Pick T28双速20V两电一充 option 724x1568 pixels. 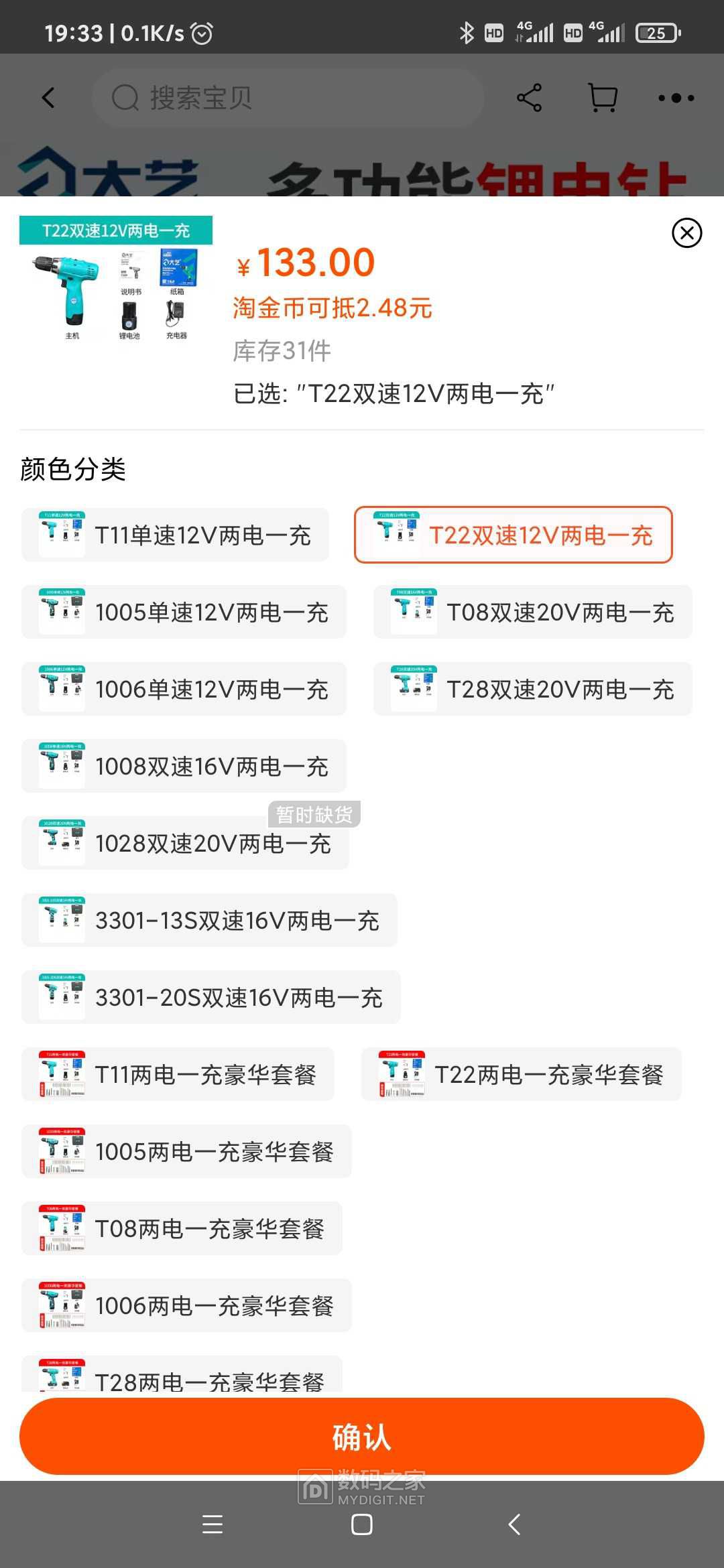pyautogui.click(x=533, y=690)
